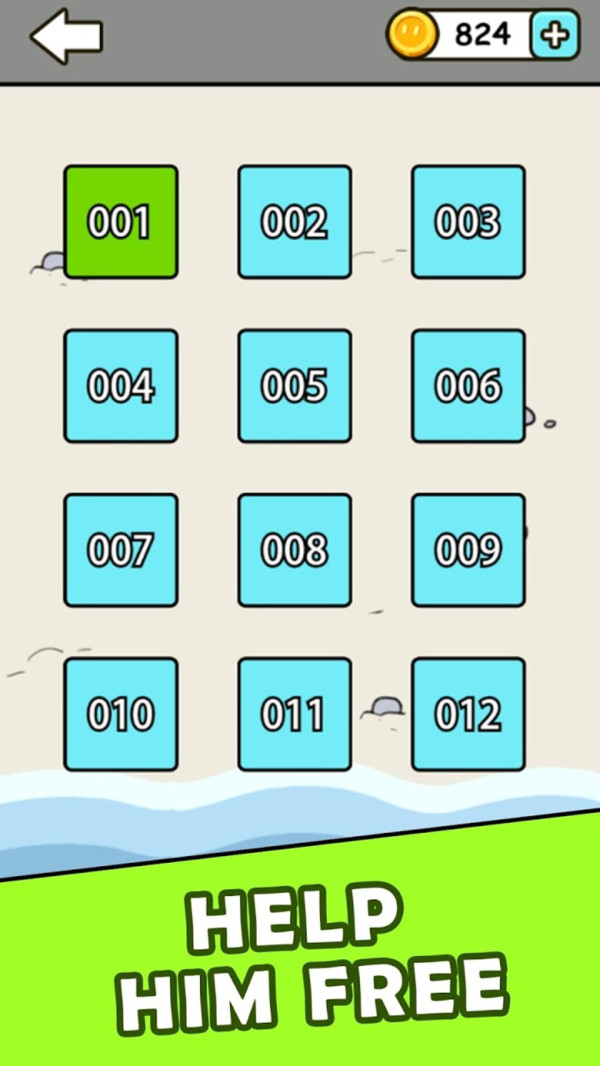This screenshot has height=1066, width=600.
Task: Start level 011
Action: pyautogui.click(x=295, y=714)
